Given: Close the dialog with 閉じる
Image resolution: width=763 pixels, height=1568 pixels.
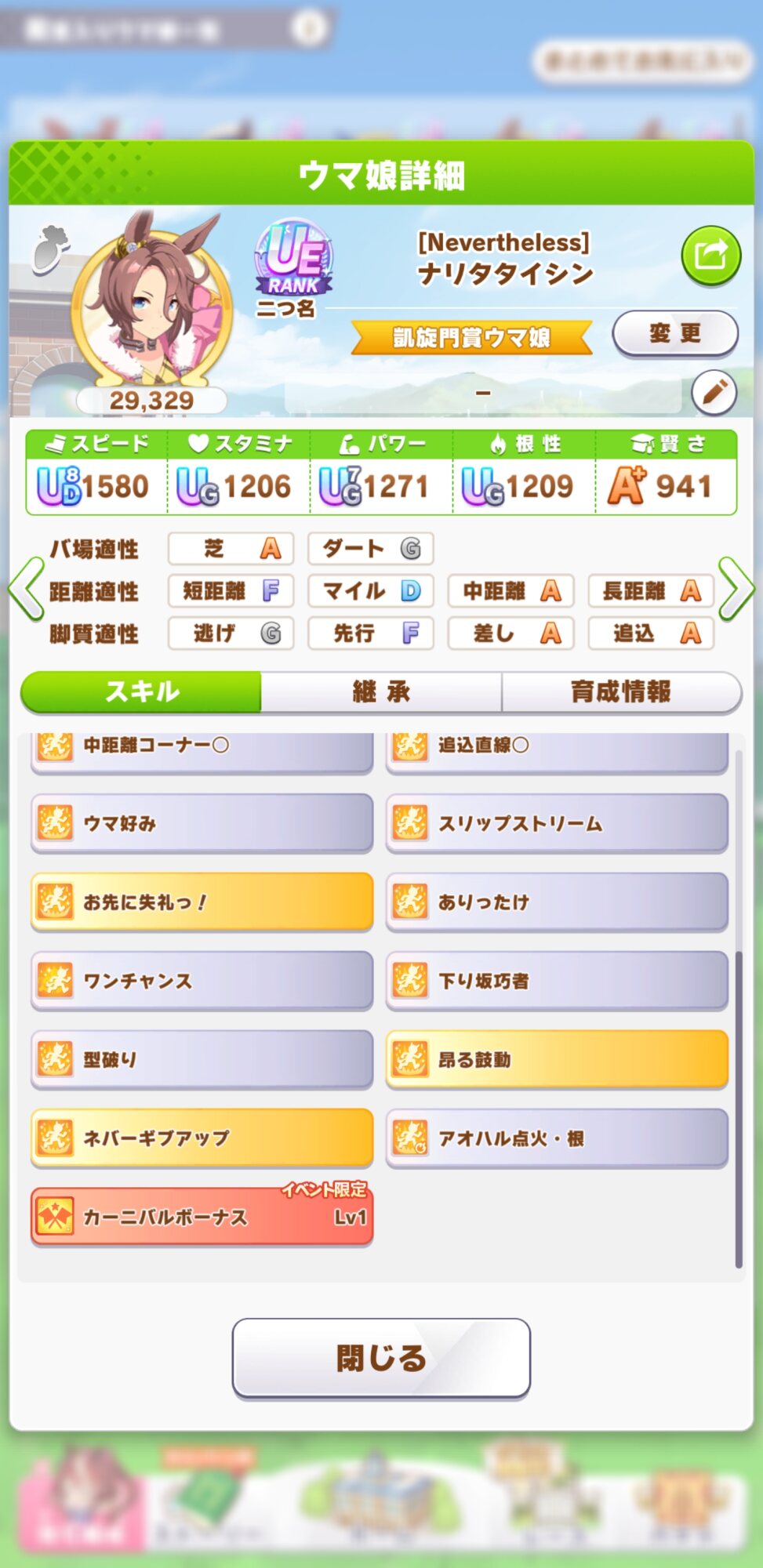Looking at the screenshot, I should click(381, 1358).
